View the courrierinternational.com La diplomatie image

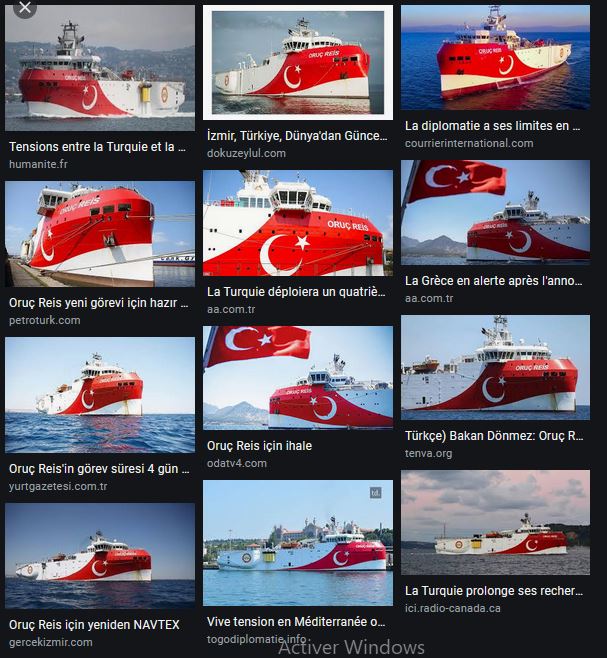click(494, 57)
